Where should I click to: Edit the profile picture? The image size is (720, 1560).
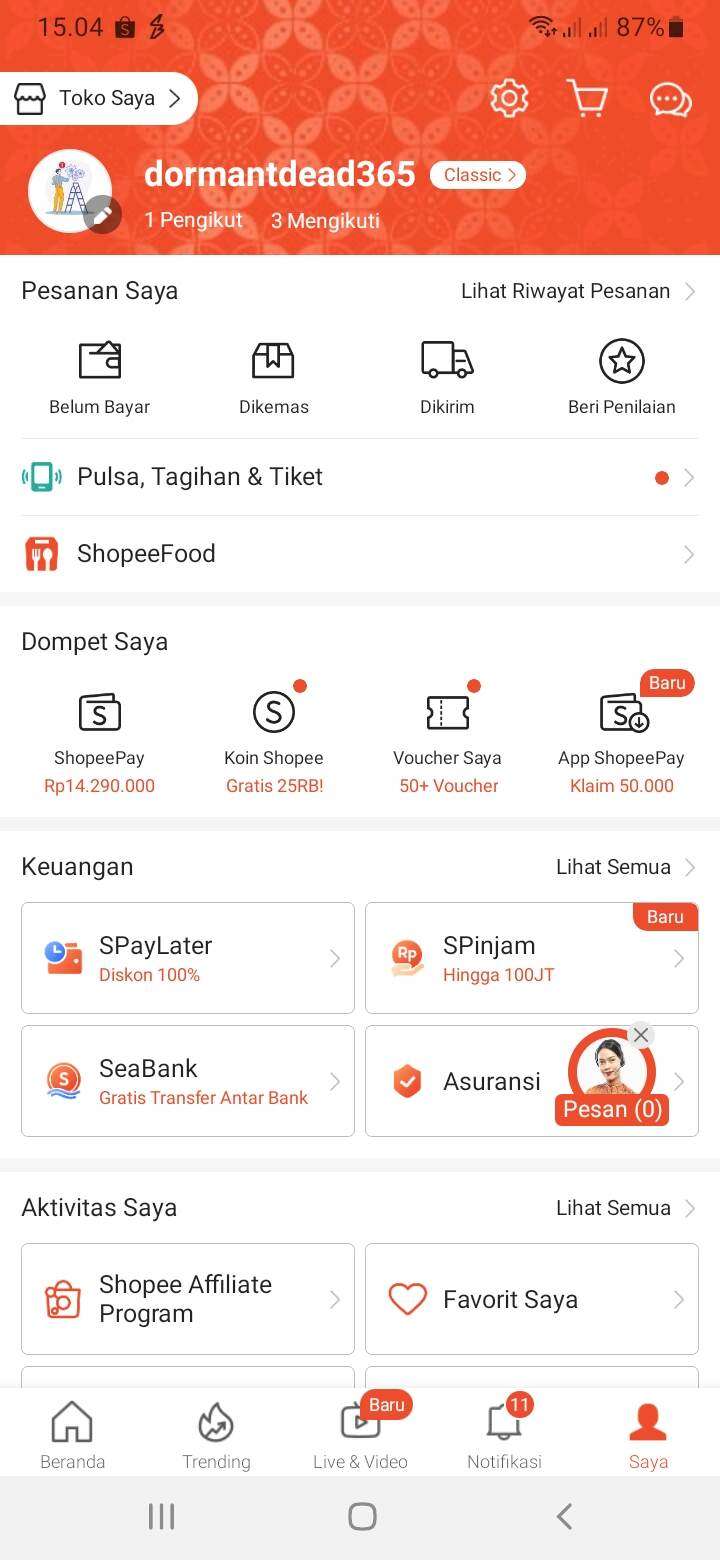(103, 214)
